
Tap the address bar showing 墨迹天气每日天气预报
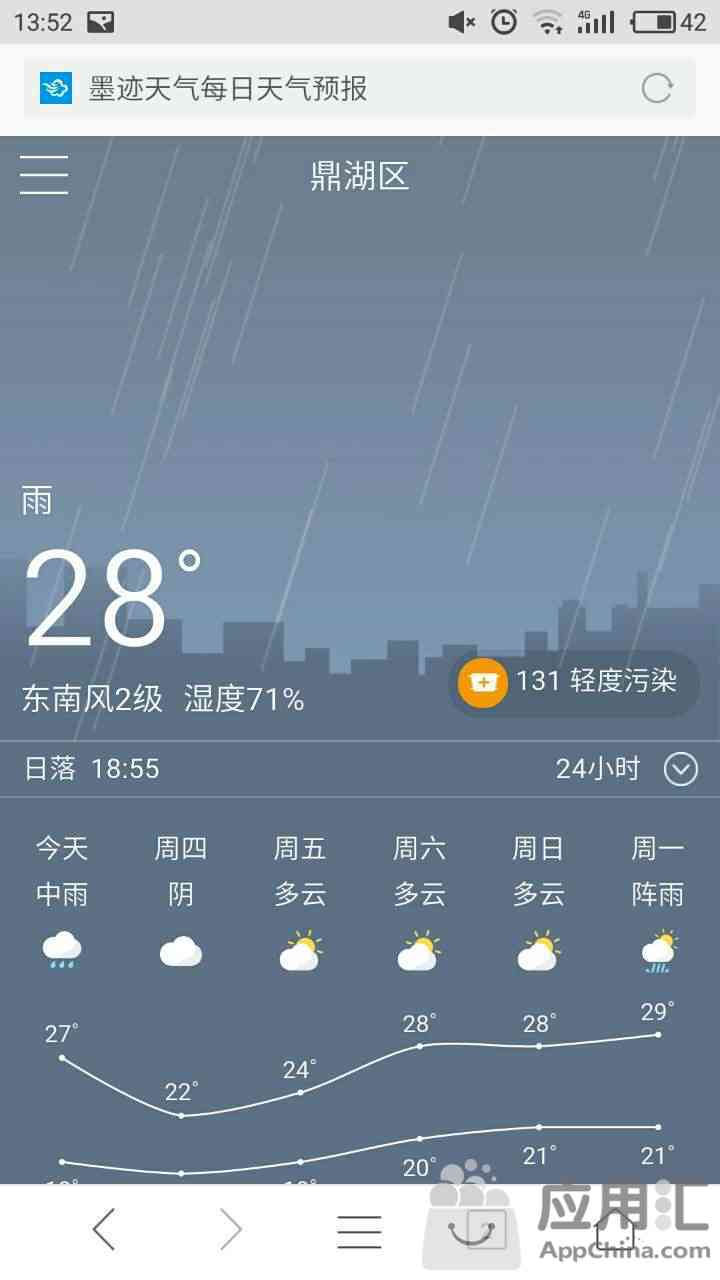pos(330,89)
